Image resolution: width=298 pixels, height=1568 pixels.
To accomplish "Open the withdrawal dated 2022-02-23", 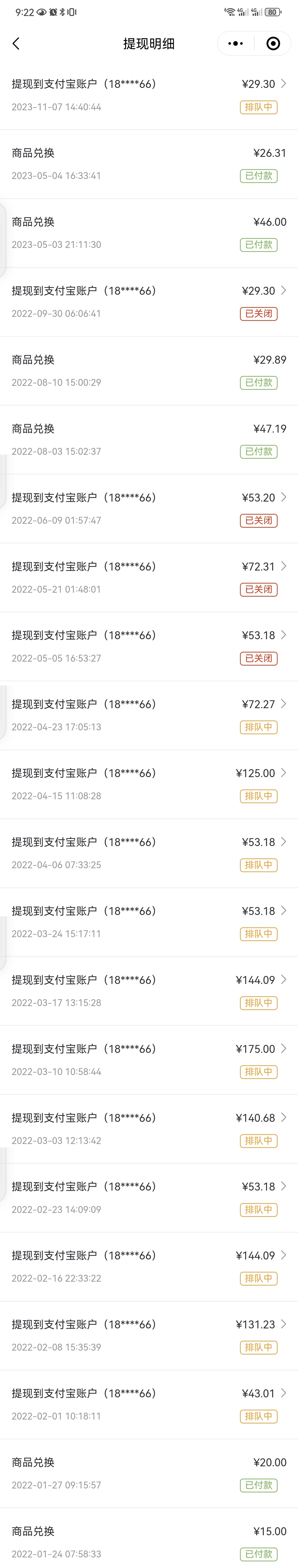I will [x=149, y=1197].
